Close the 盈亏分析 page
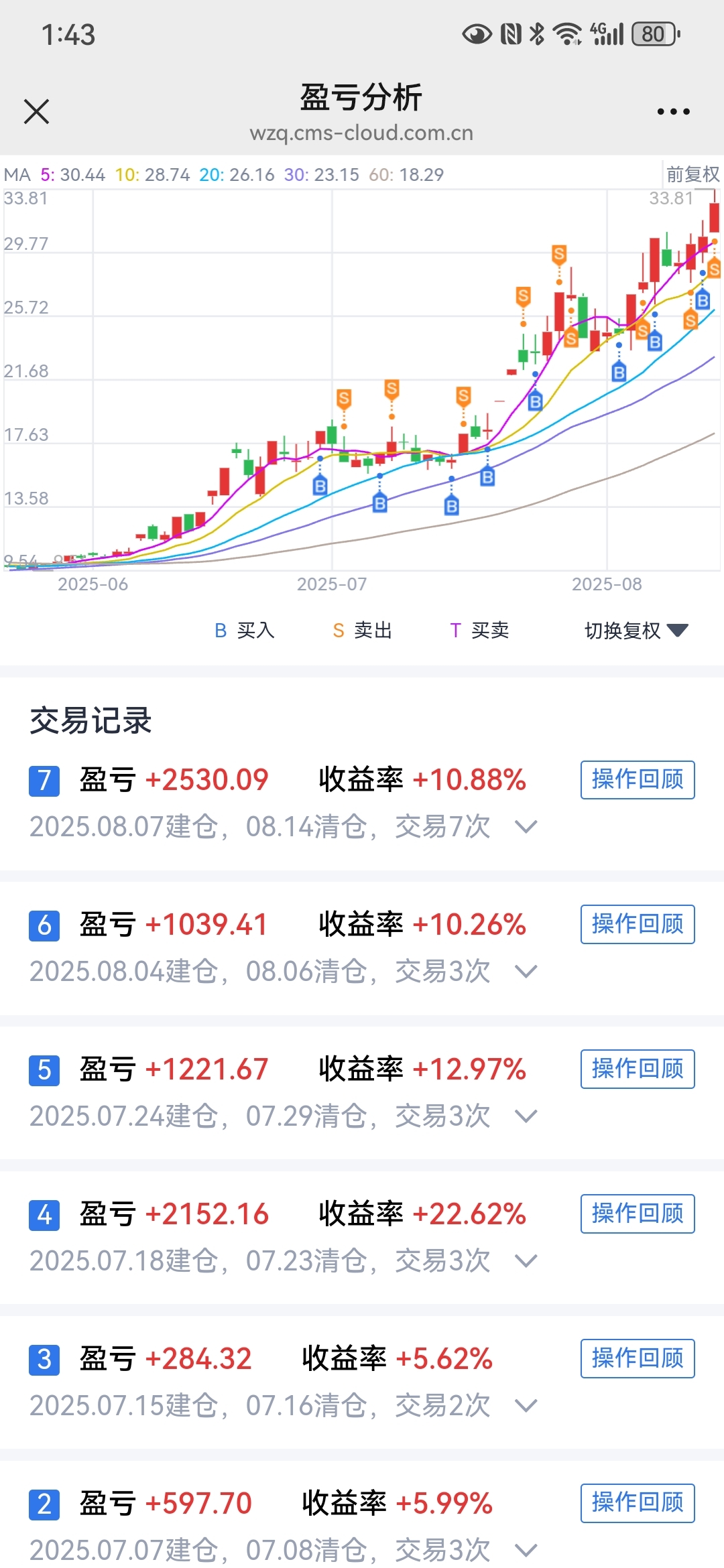724x1568 pixels. click(36, 111)
